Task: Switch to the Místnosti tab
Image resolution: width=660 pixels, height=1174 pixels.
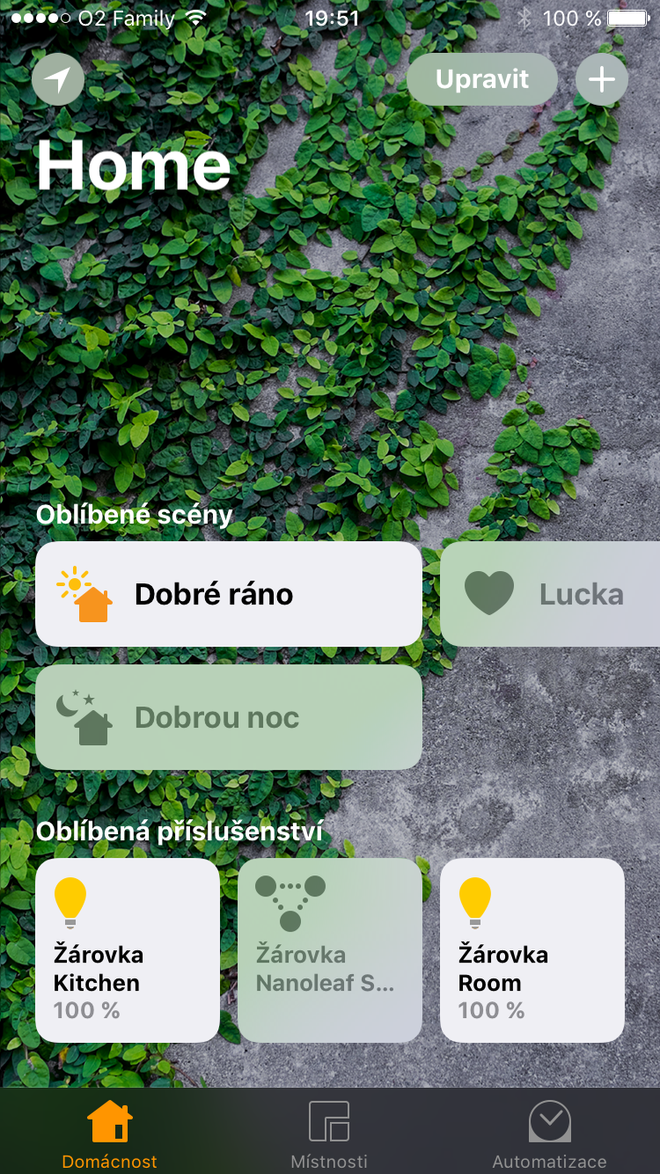Action: point(329,1135)
